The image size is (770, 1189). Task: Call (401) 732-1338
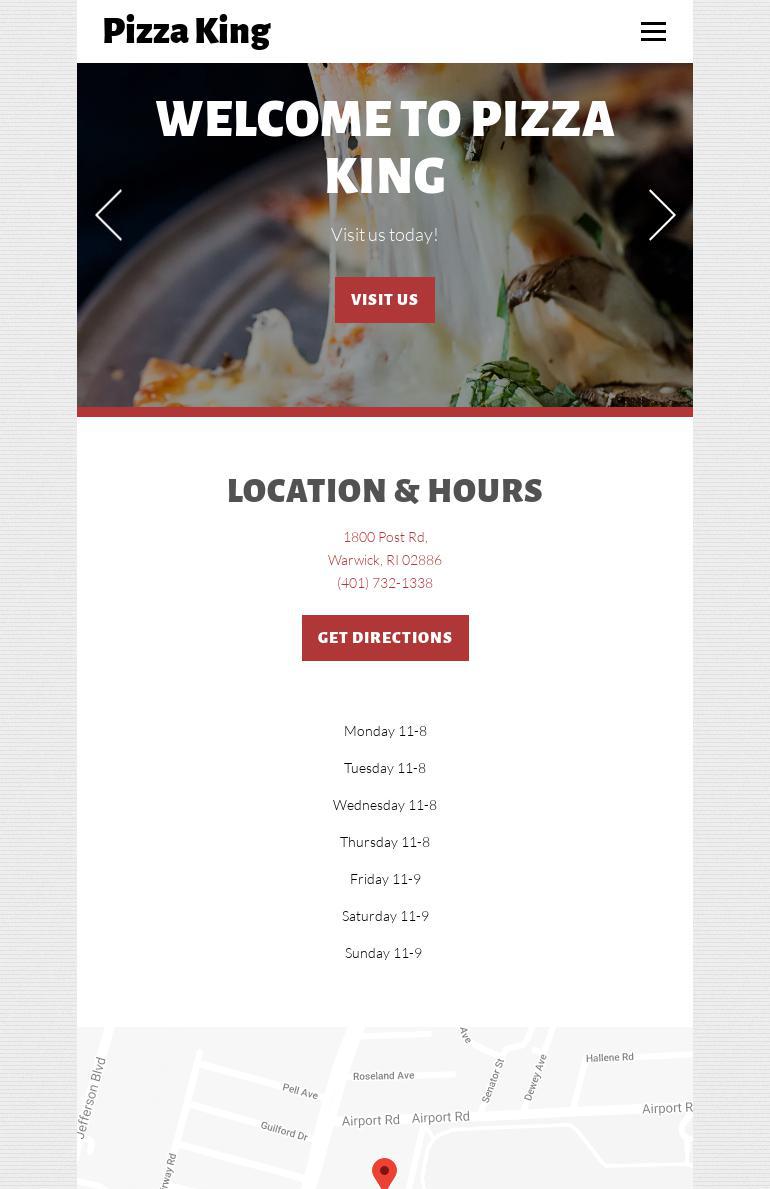pos(384,583)
